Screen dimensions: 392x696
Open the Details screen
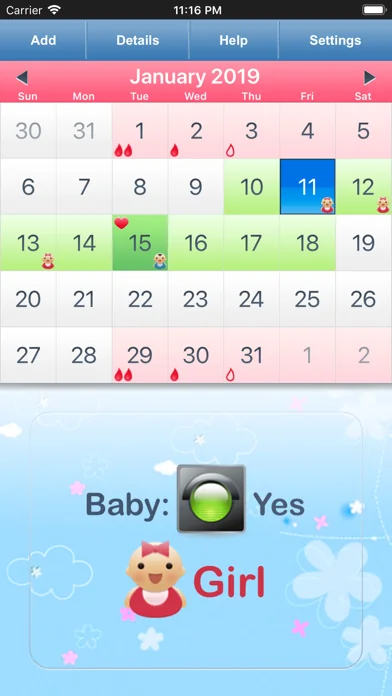138,40
